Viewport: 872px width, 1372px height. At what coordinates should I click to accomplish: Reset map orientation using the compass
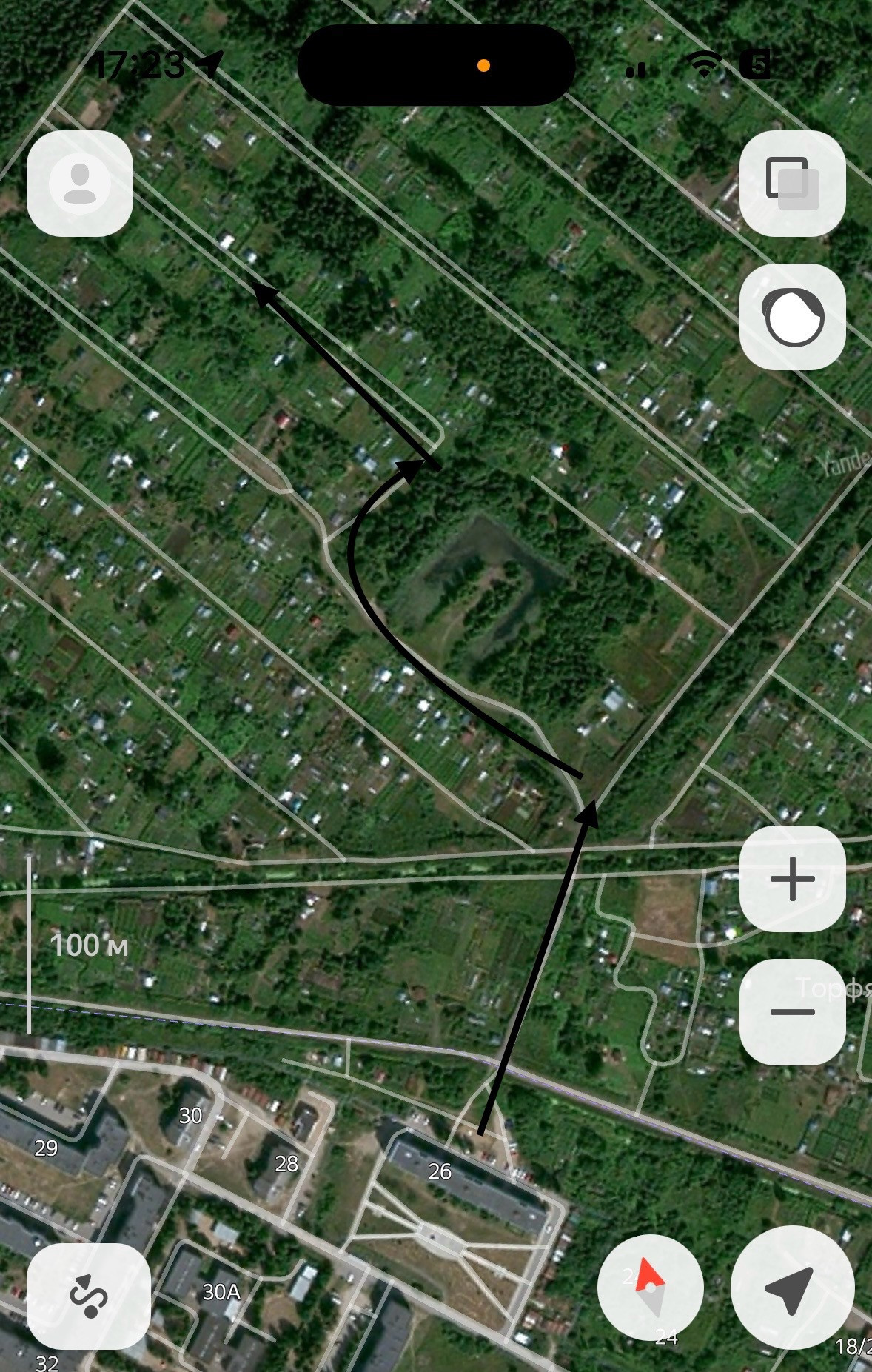(x=650, y=1288)
